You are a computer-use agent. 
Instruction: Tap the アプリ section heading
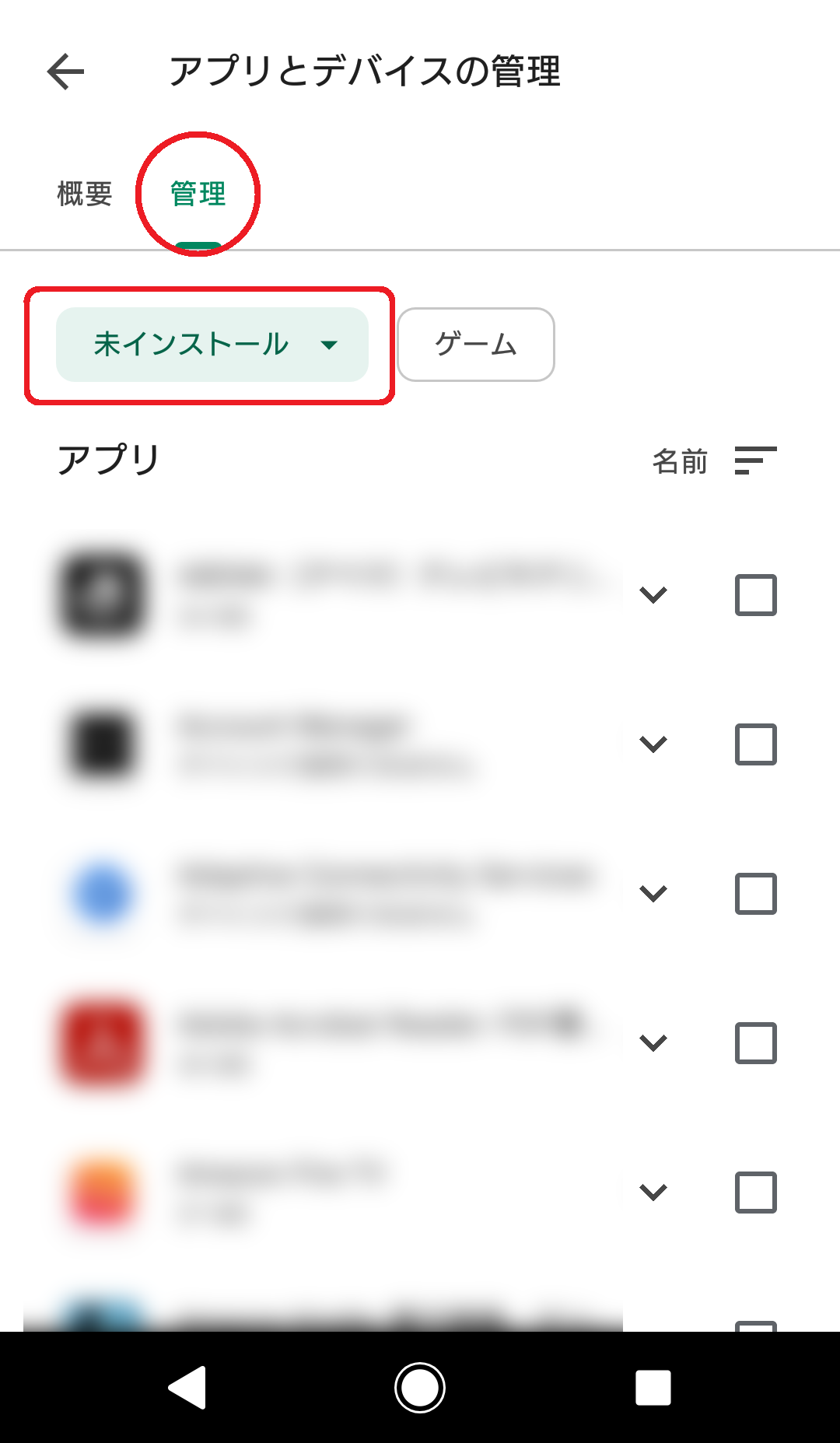pyautogui.click(x=107, y=458)
